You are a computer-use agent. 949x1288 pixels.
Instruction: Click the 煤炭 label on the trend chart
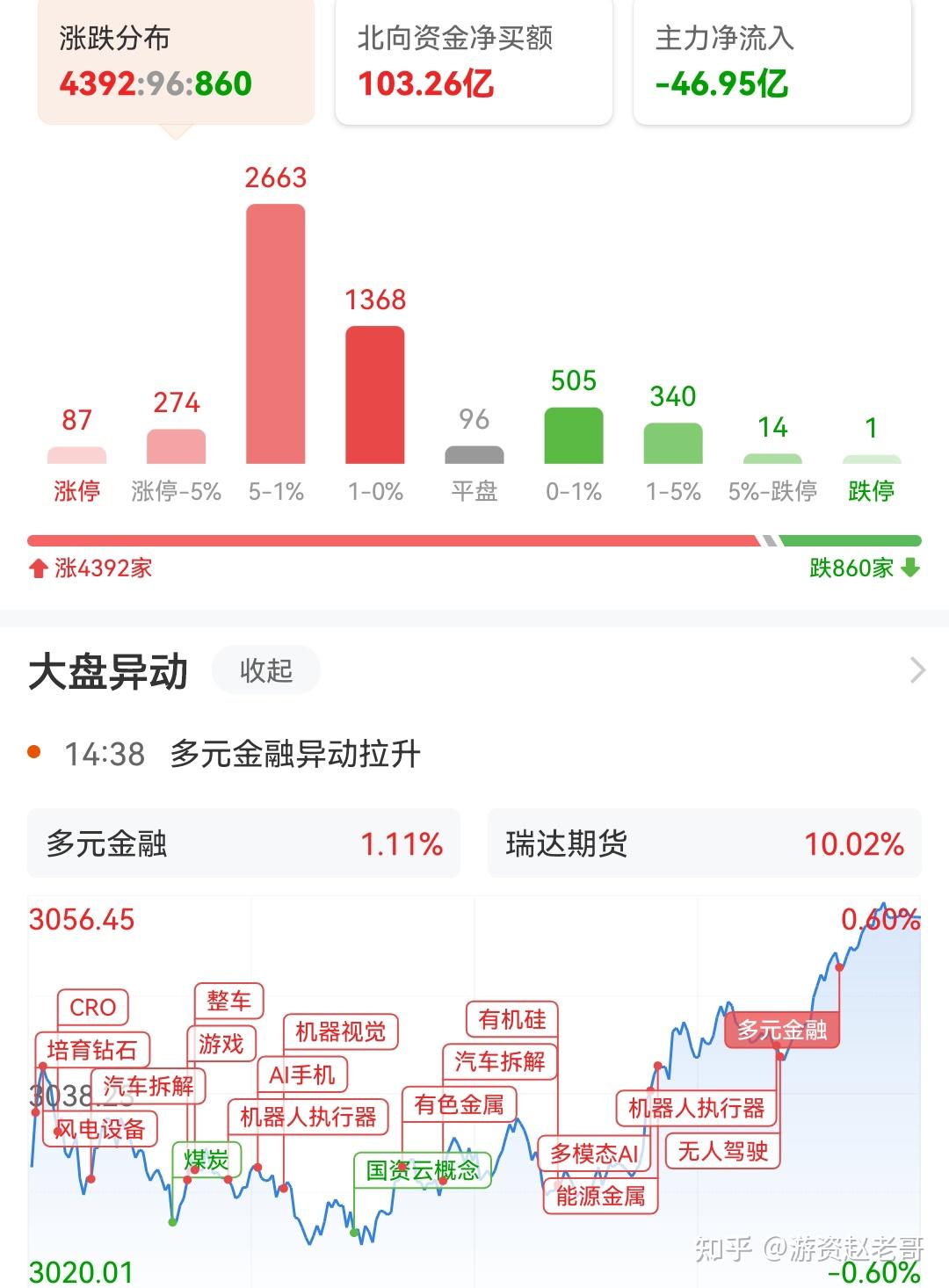pyautogui.click(x=207, y=1160)
